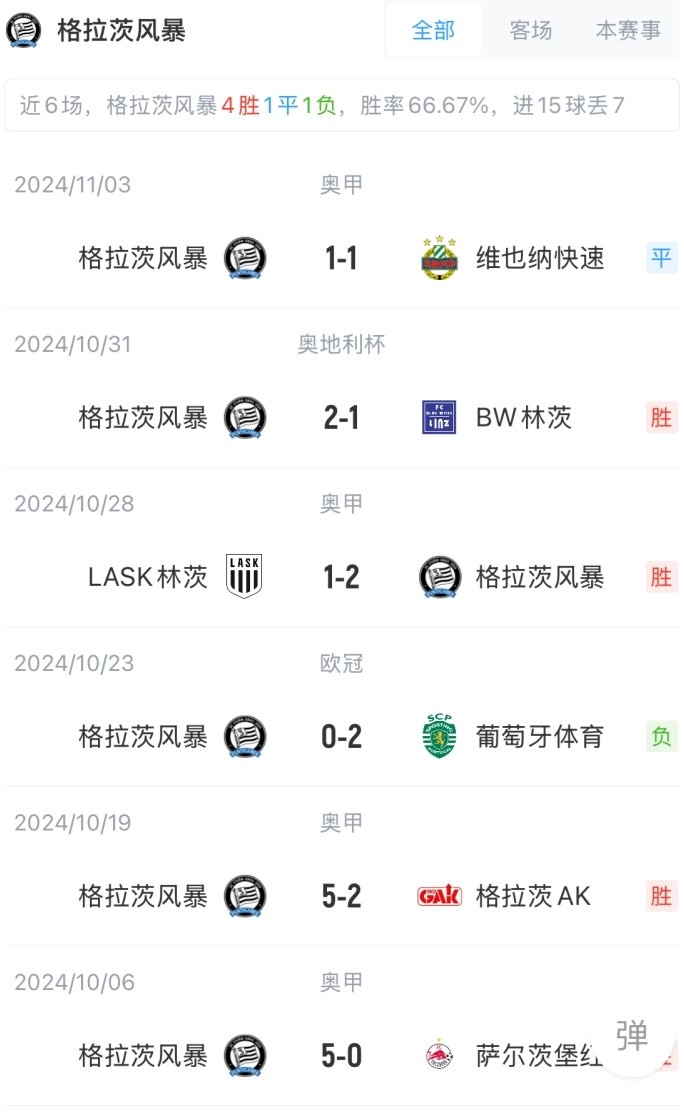
Task: Select the 本赛事 filter tab
Action: tap(628, 31)
